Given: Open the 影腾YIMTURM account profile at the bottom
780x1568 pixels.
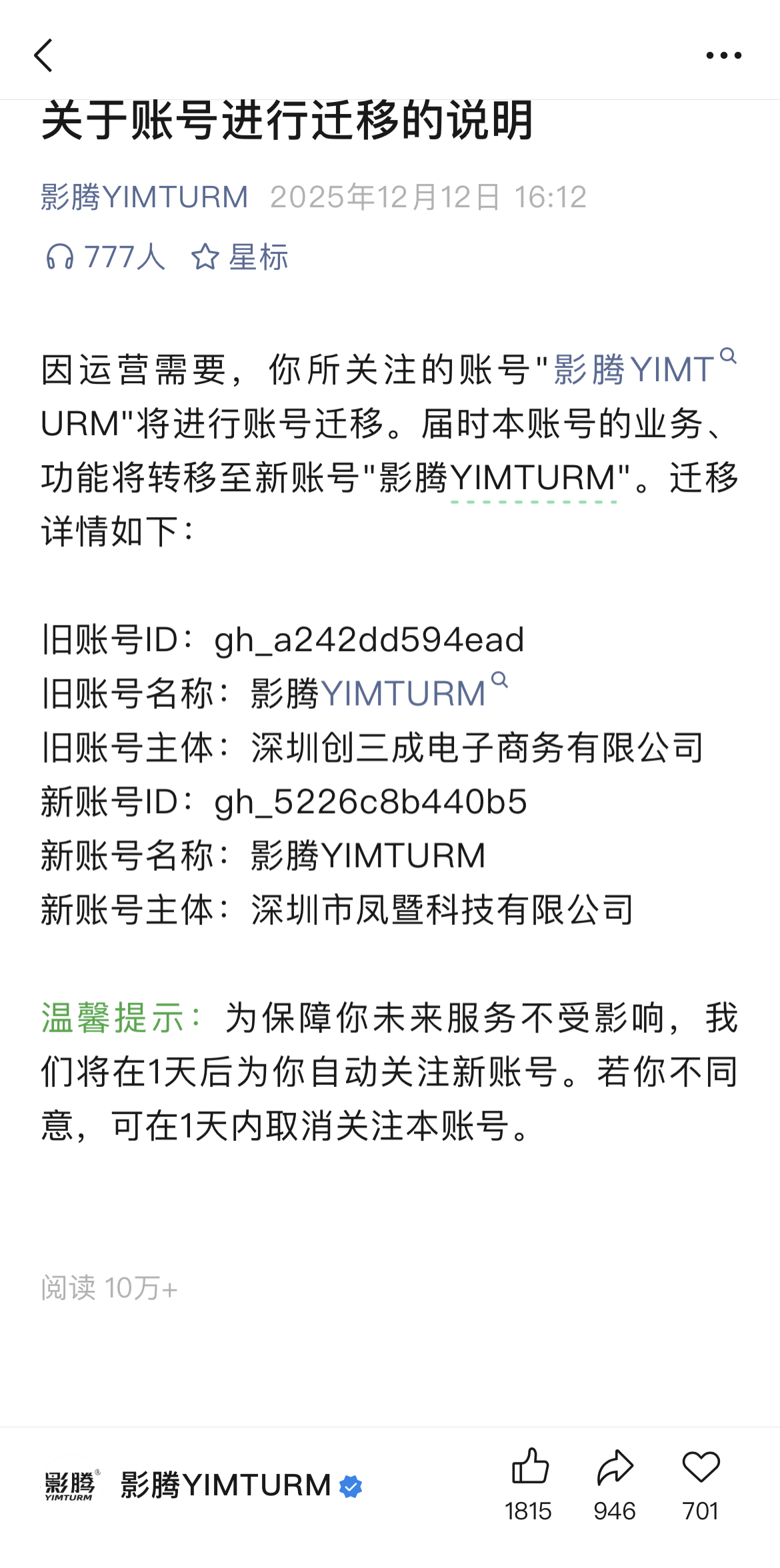Looking at the screenshot, I should pos(225,1485).
